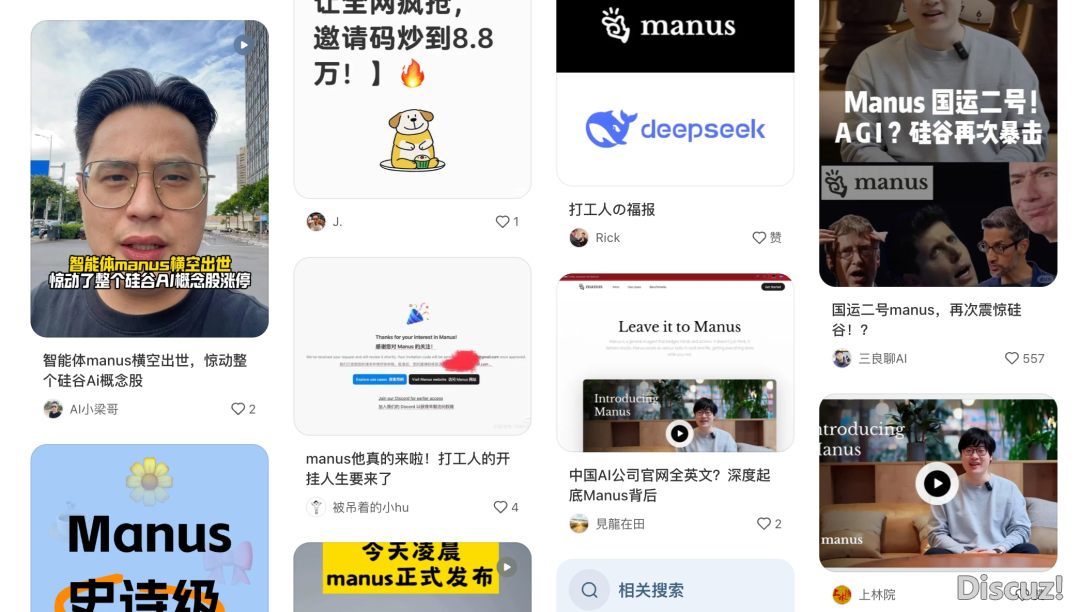Like Rick's post 打工人の福报
The image size is (1080, 612).
click(x=760, y=238)
